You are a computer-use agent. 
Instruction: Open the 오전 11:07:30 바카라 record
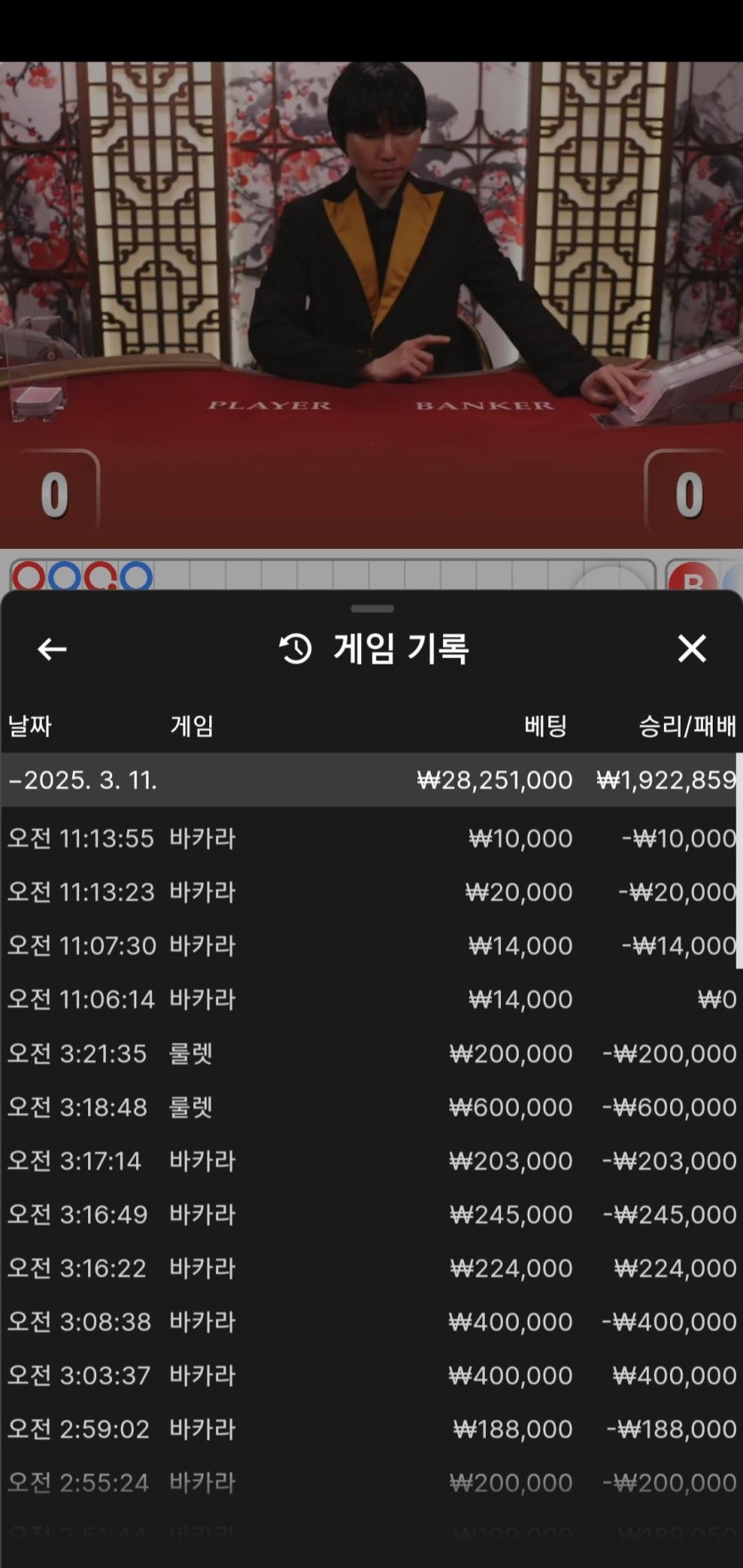click(371, 945)
